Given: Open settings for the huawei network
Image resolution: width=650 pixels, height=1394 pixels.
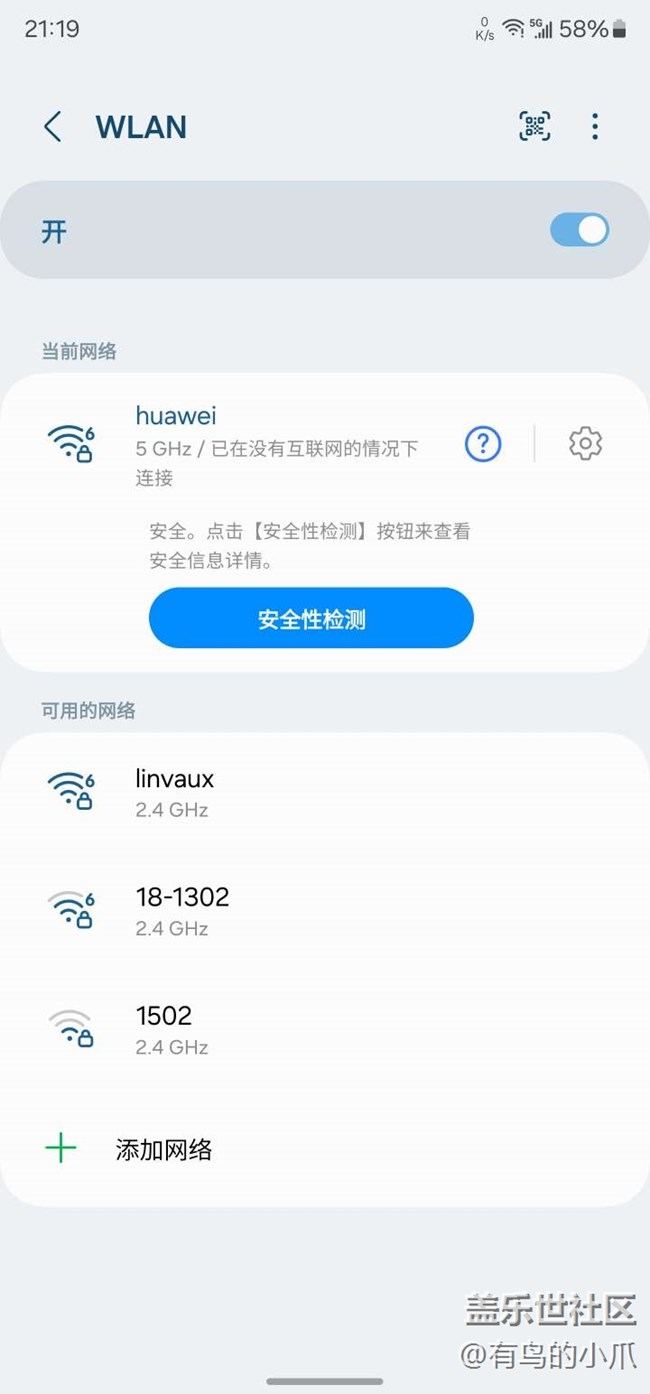Looking at the screenshot, I should click(x=585, y=443).
